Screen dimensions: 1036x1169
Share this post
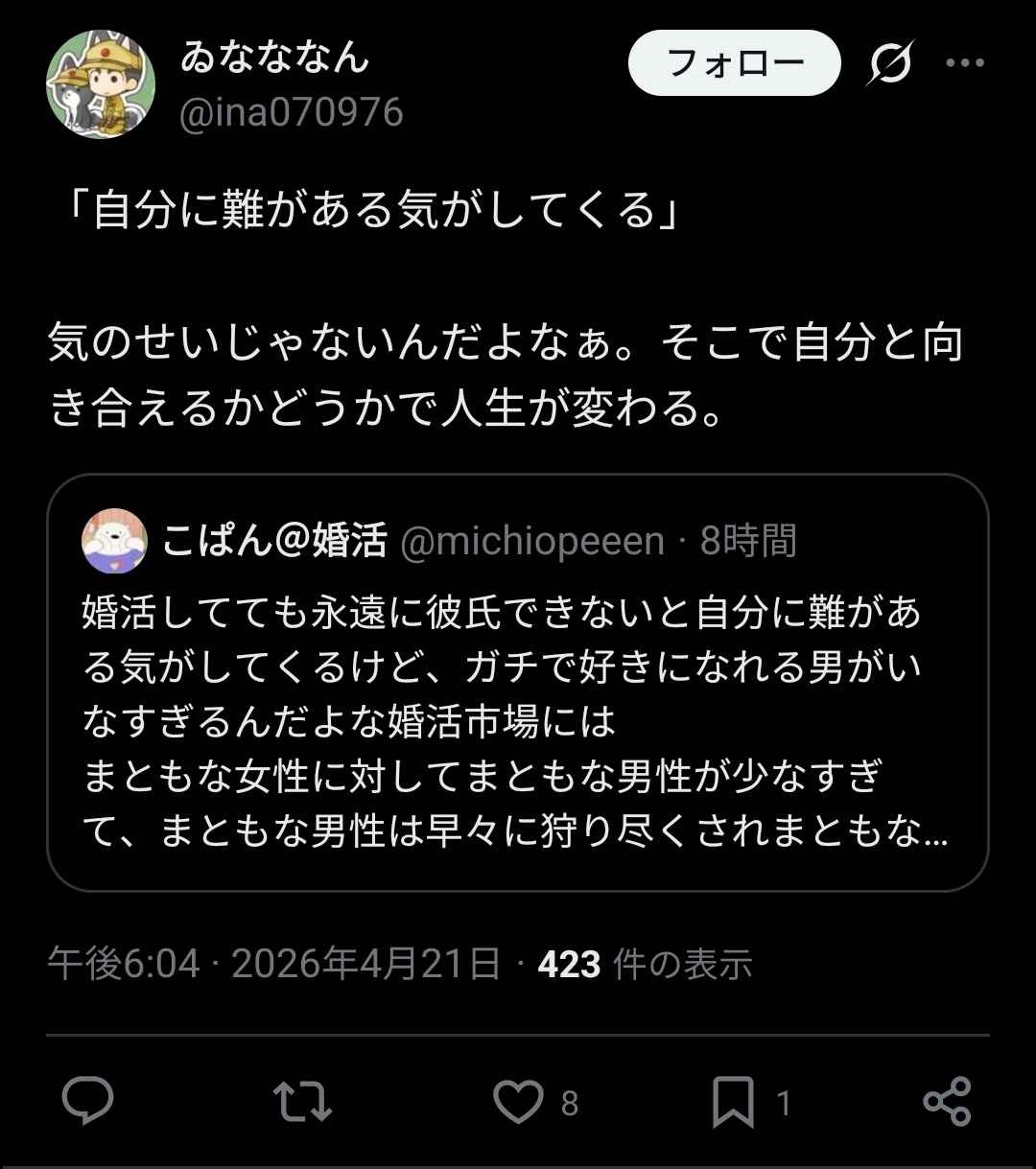pos(947,1102)
